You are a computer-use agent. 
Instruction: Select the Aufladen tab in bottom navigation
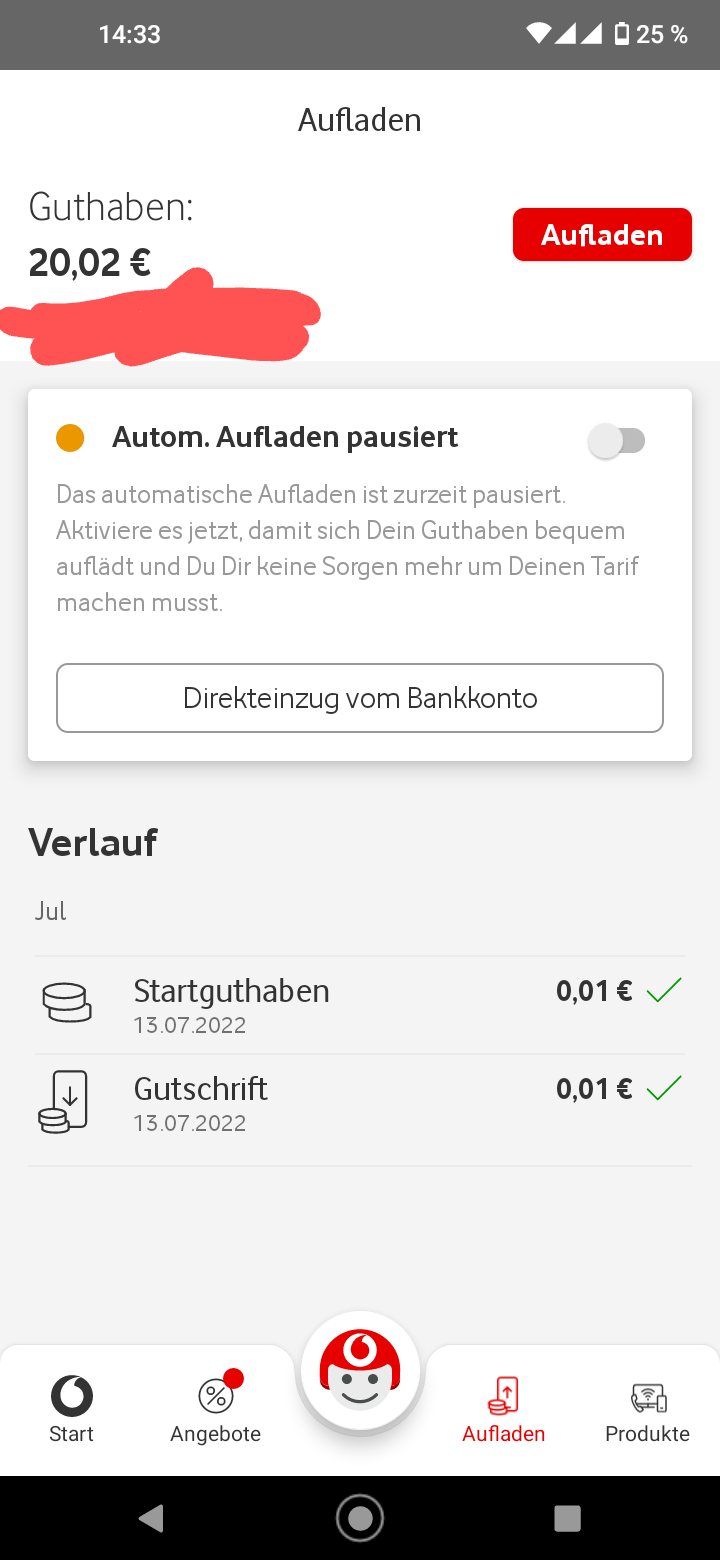pos(504,1410)
